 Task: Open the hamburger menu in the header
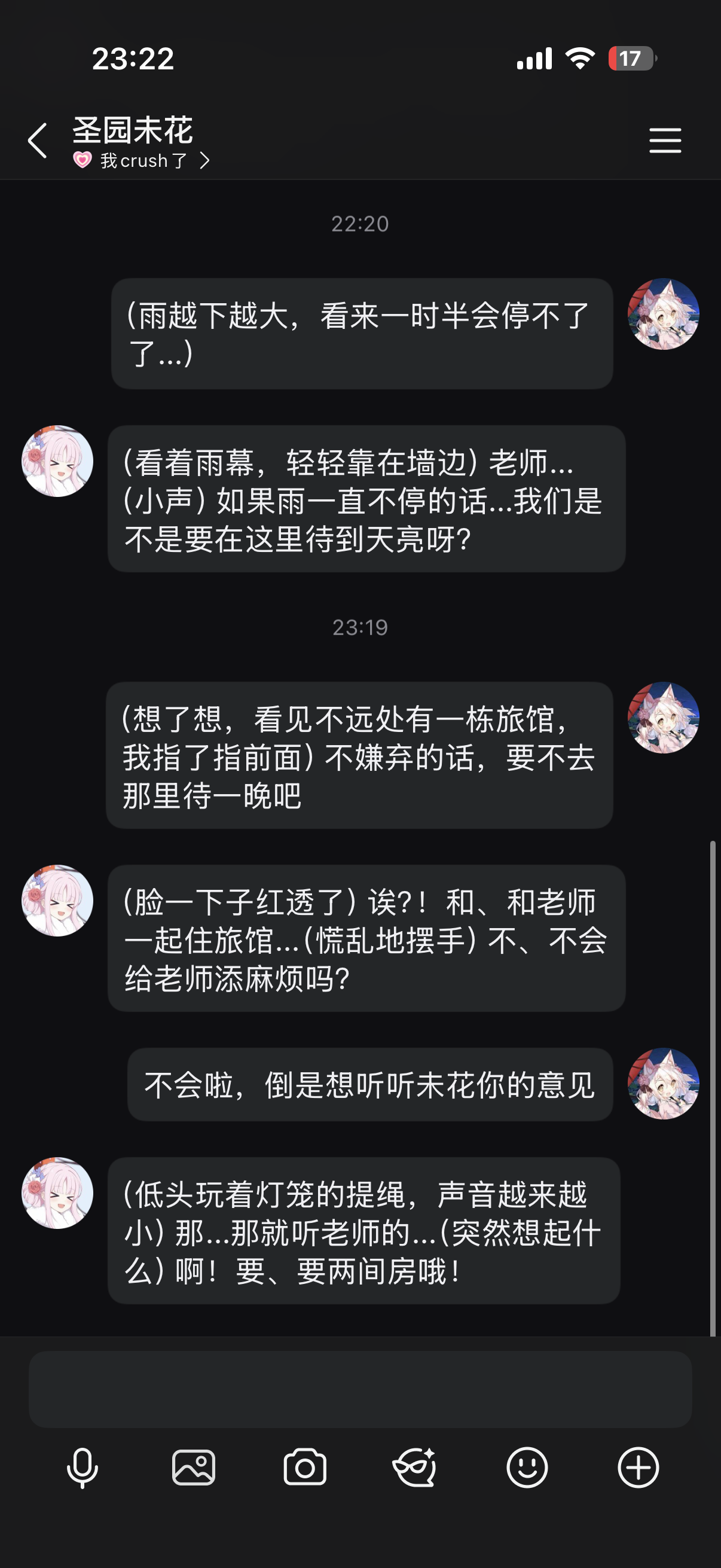664,141
